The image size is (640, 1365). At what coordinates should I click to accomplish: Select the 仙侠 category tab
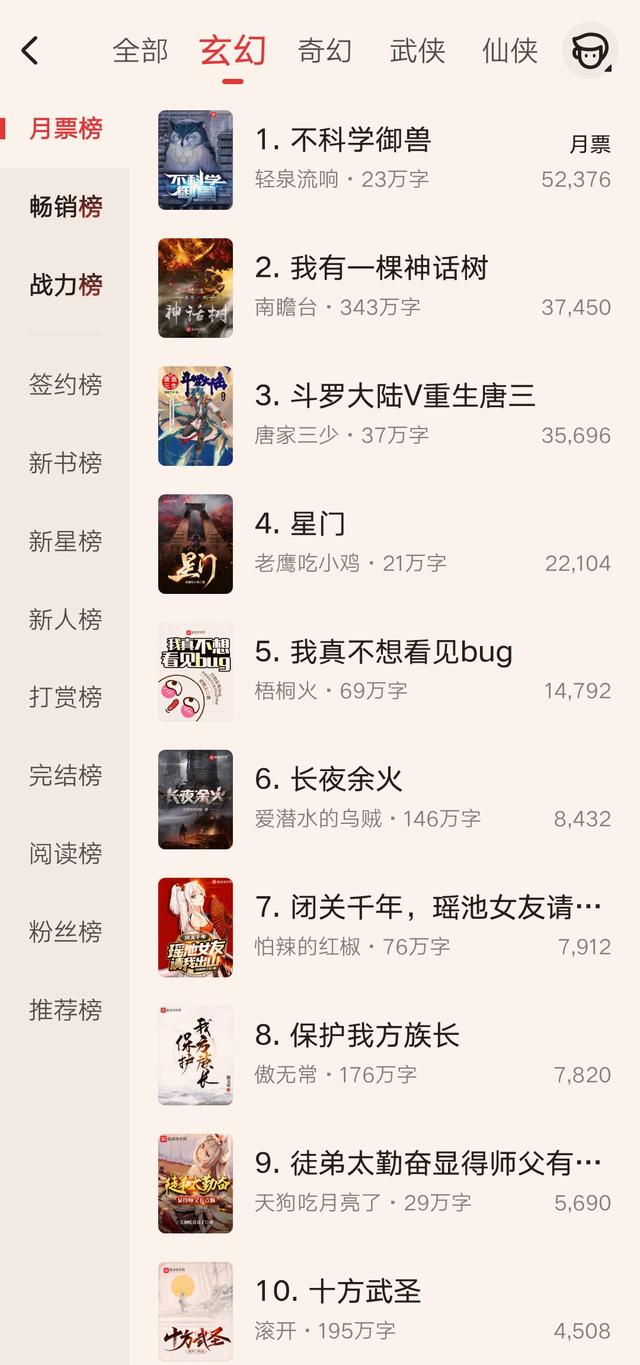[x=510, y=50]
